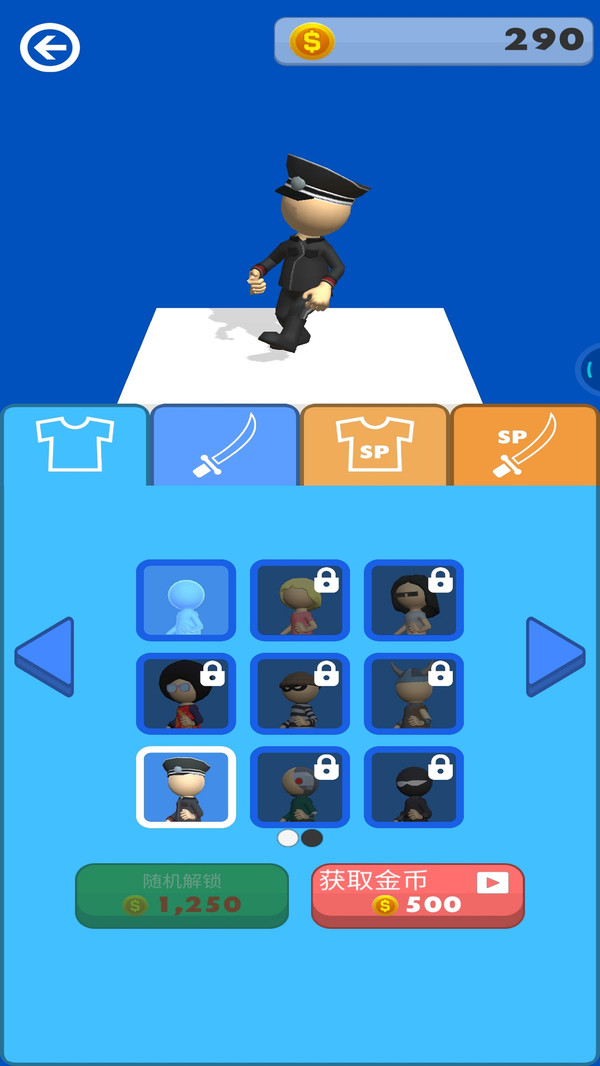The width and height of the screenshot is (600, 1066).
Task: Switch to the sword weapons tab
Action: [225, 445]
